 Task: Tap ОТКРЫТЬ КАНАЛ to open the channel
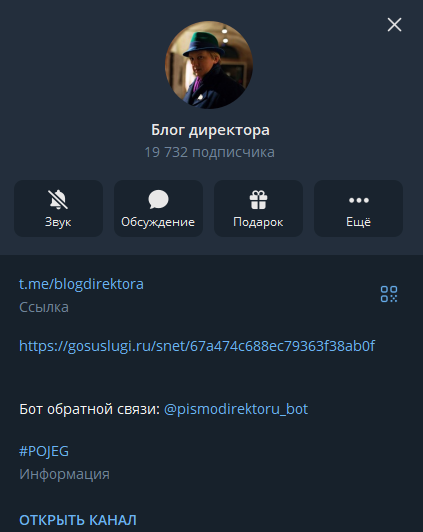pyautogui.click(x=78, y=520)
